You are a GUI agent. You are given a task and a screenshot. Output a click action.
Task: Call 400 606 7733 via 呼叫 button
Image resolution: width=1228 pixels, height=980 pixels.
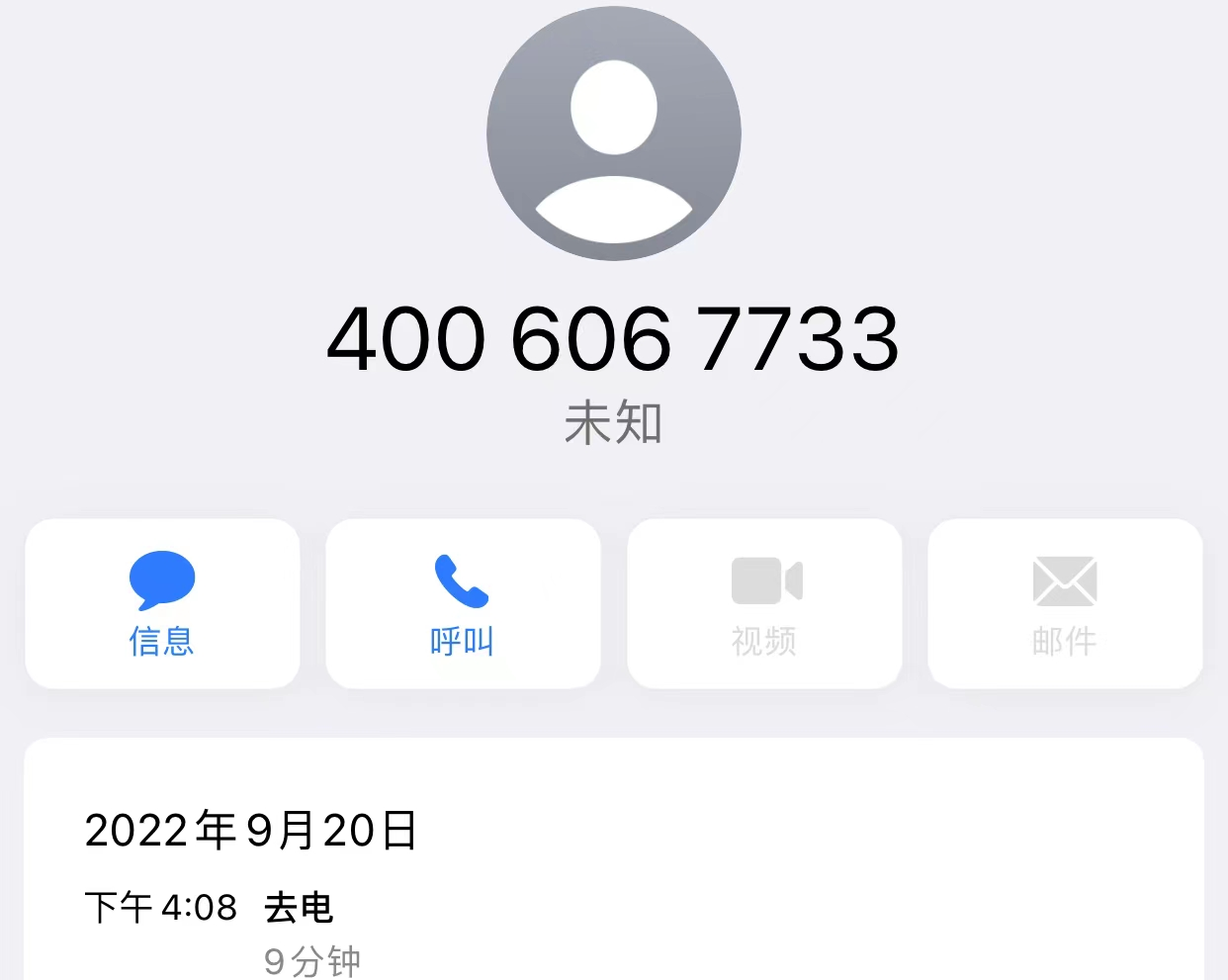[x=463, y=603]
